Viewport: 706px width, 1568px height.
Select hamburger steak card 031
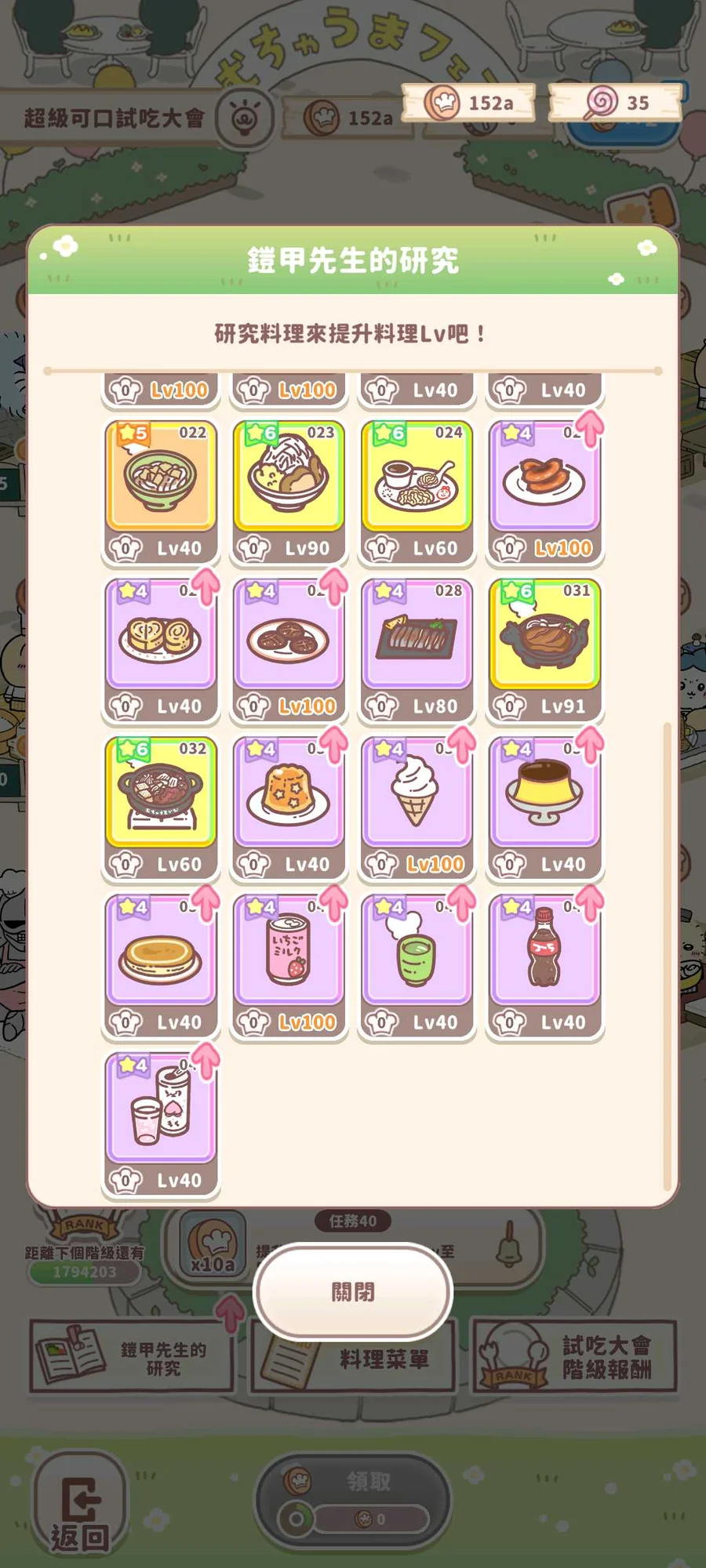tap(544, 635)
